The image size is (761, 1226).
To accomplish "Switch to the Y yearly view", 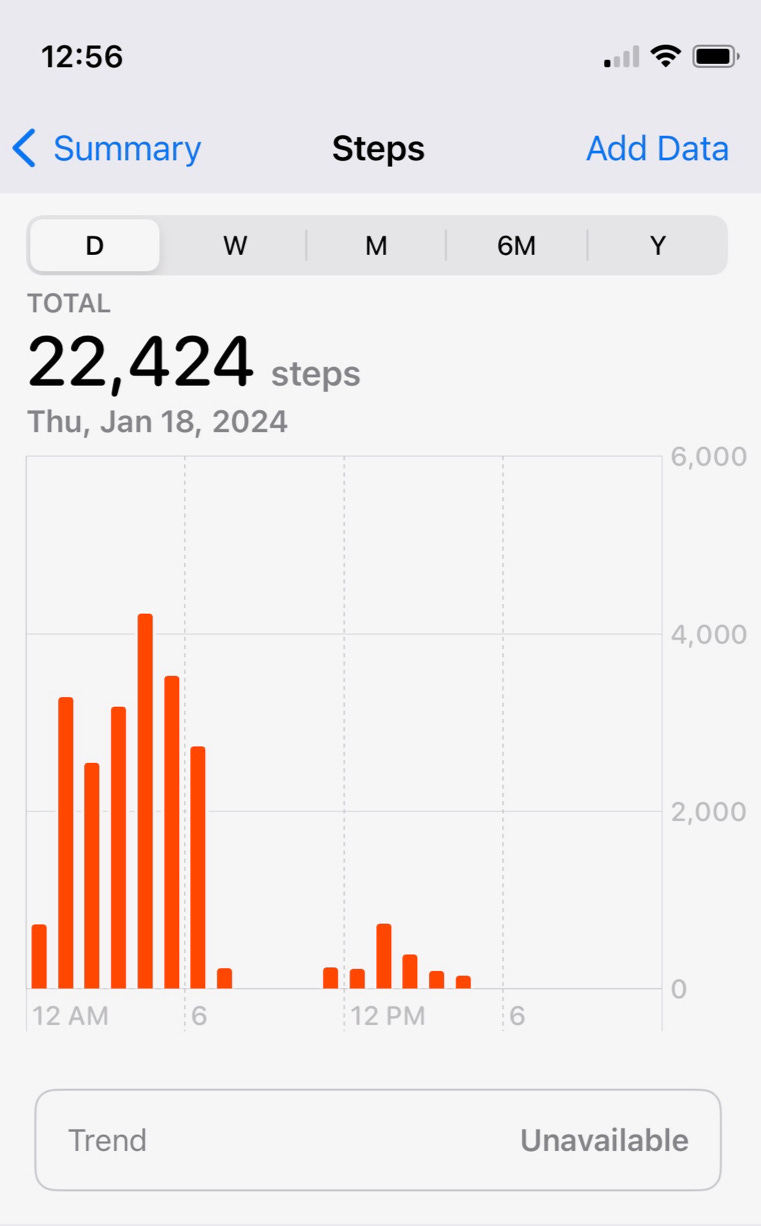I will [657, 245].
